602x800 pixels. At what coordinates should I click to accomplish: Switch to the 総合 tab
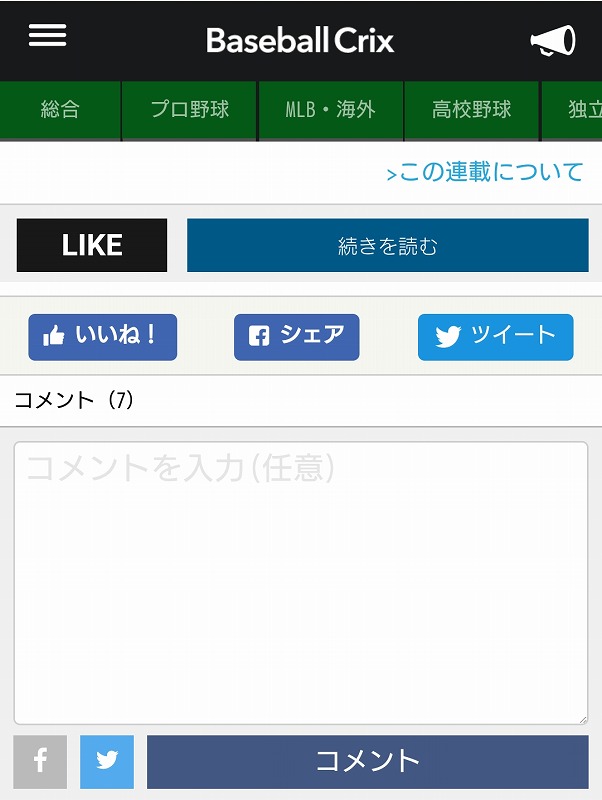point(60,110)
